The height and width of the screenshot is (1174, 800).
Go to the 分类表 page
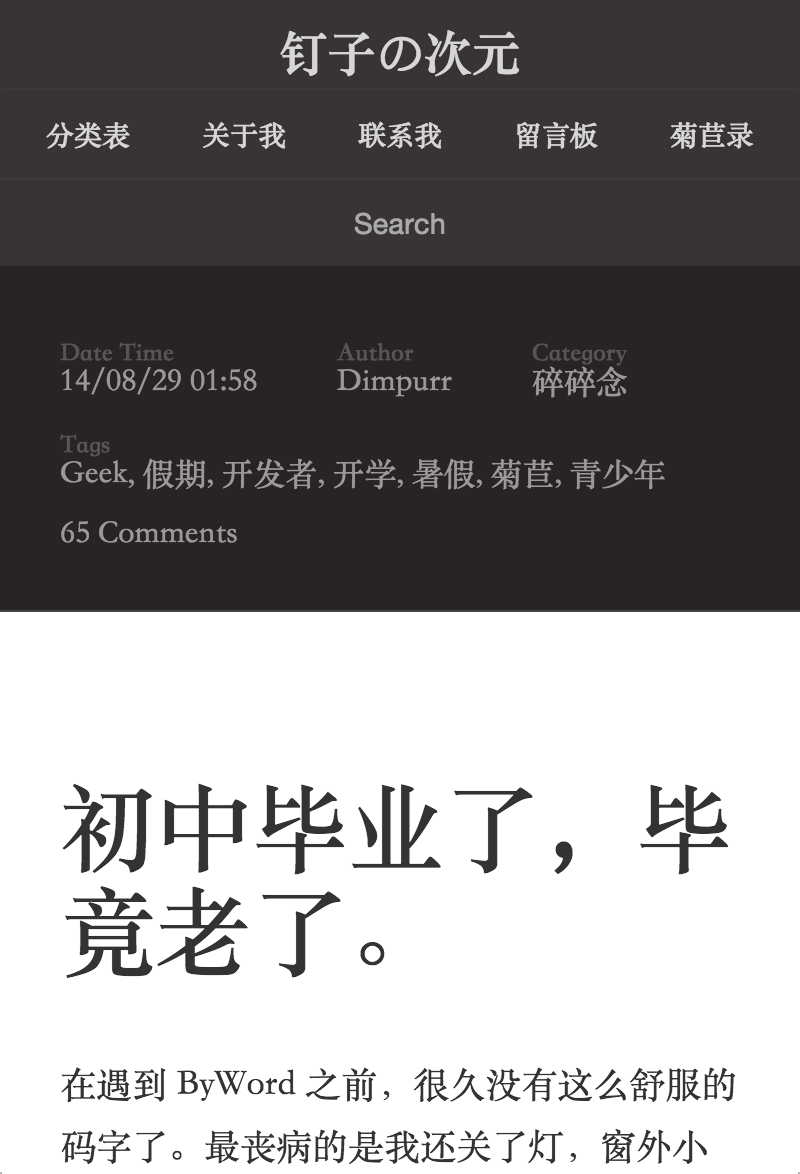point(88,135)
